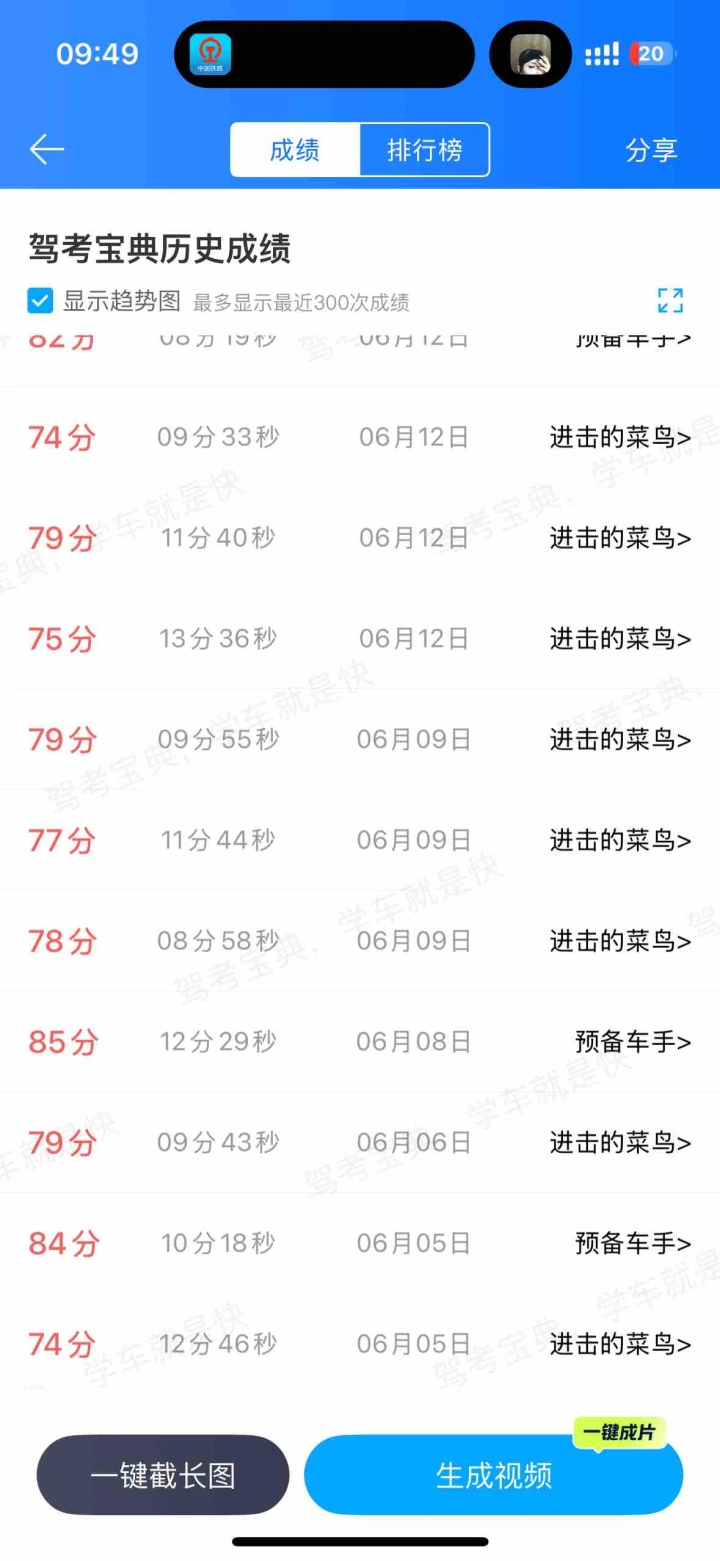Uncheck the 显示趋势图 checkbox
The image size is (720, 1561).
point(40,301)
